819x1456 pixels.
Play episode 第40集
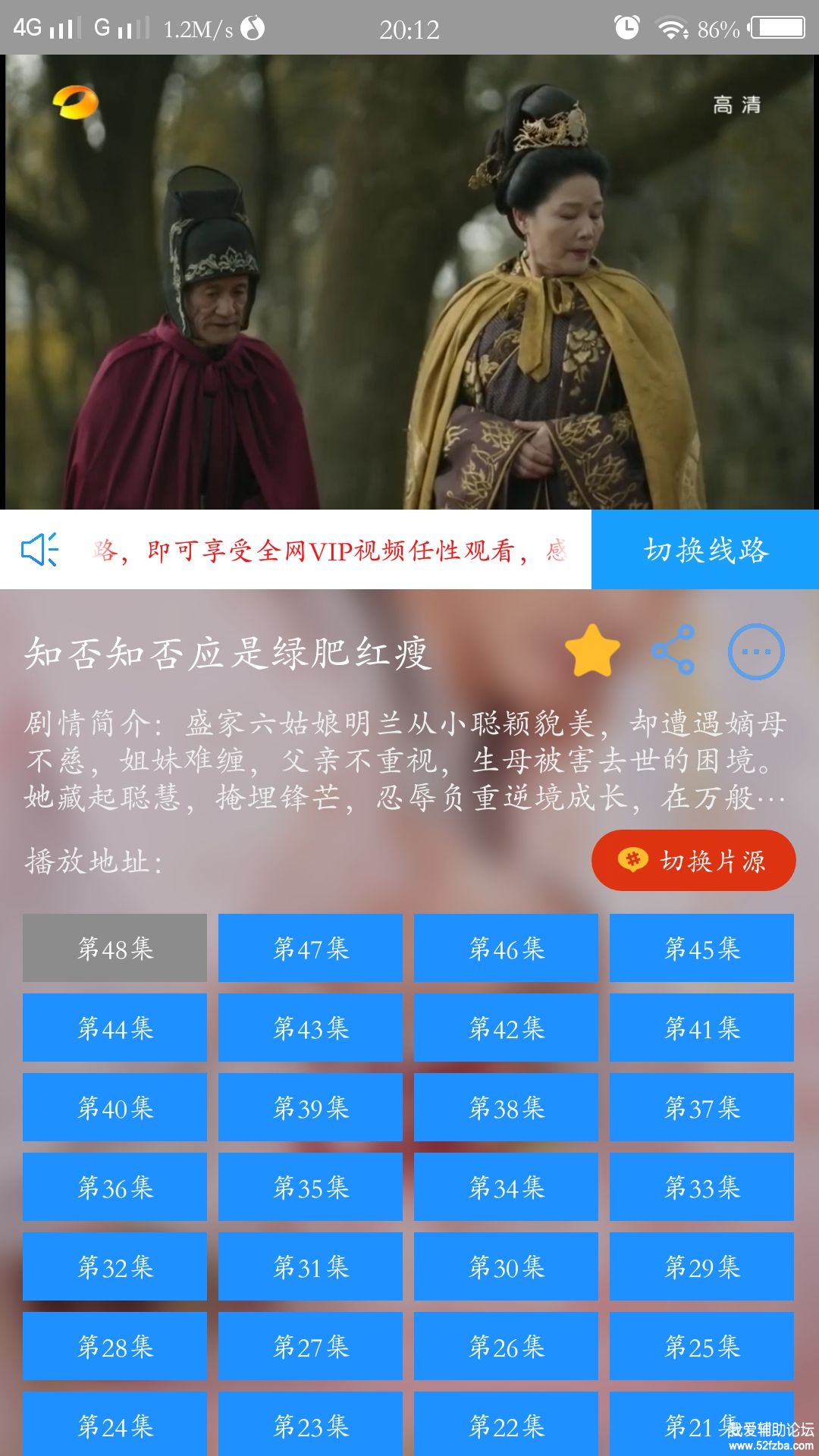pos(115,1107)
